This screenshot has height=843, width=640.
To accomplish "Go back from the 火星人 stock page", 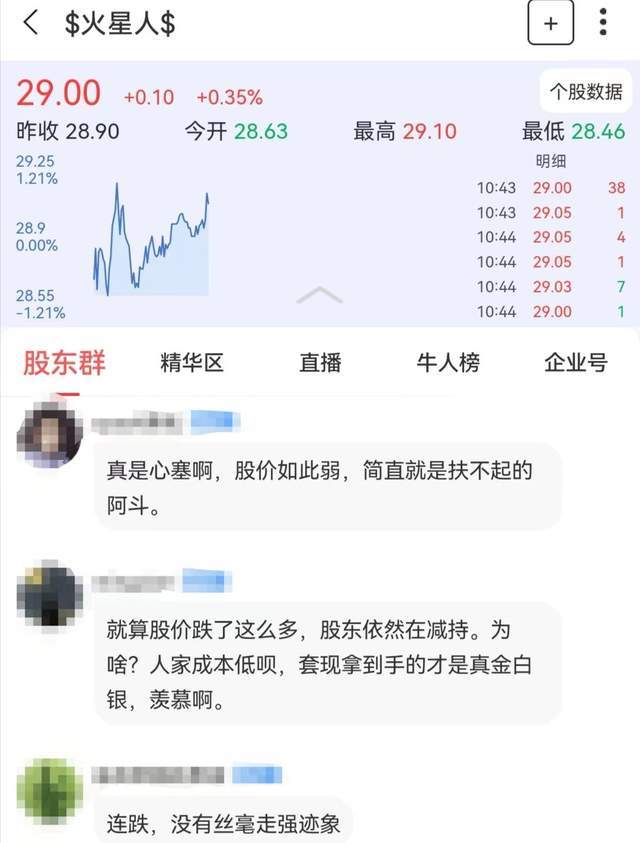I will pos(31,24).
